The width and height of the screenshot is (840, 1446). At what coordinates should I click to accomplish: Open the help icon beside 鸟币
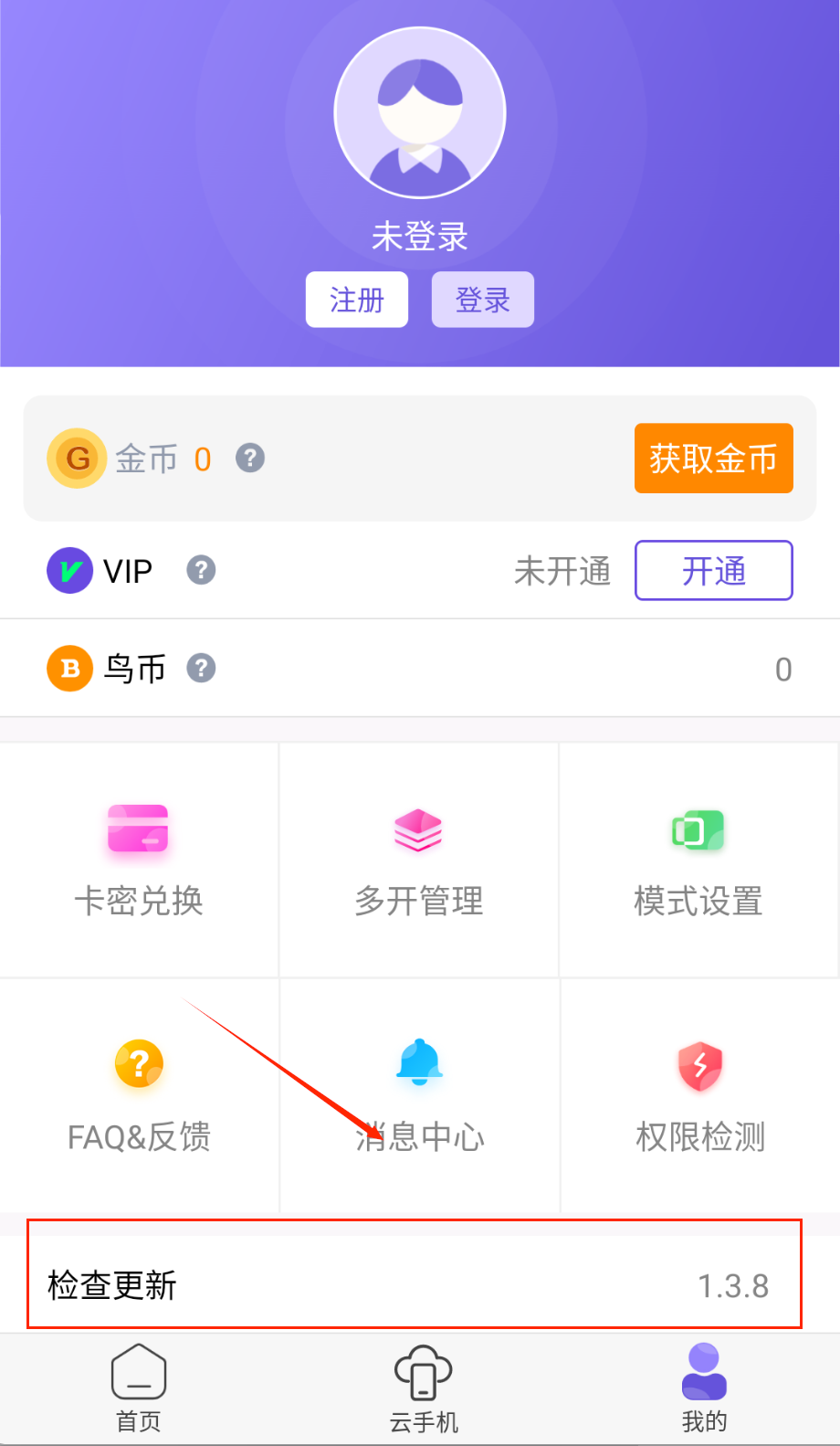click(201, 669)
